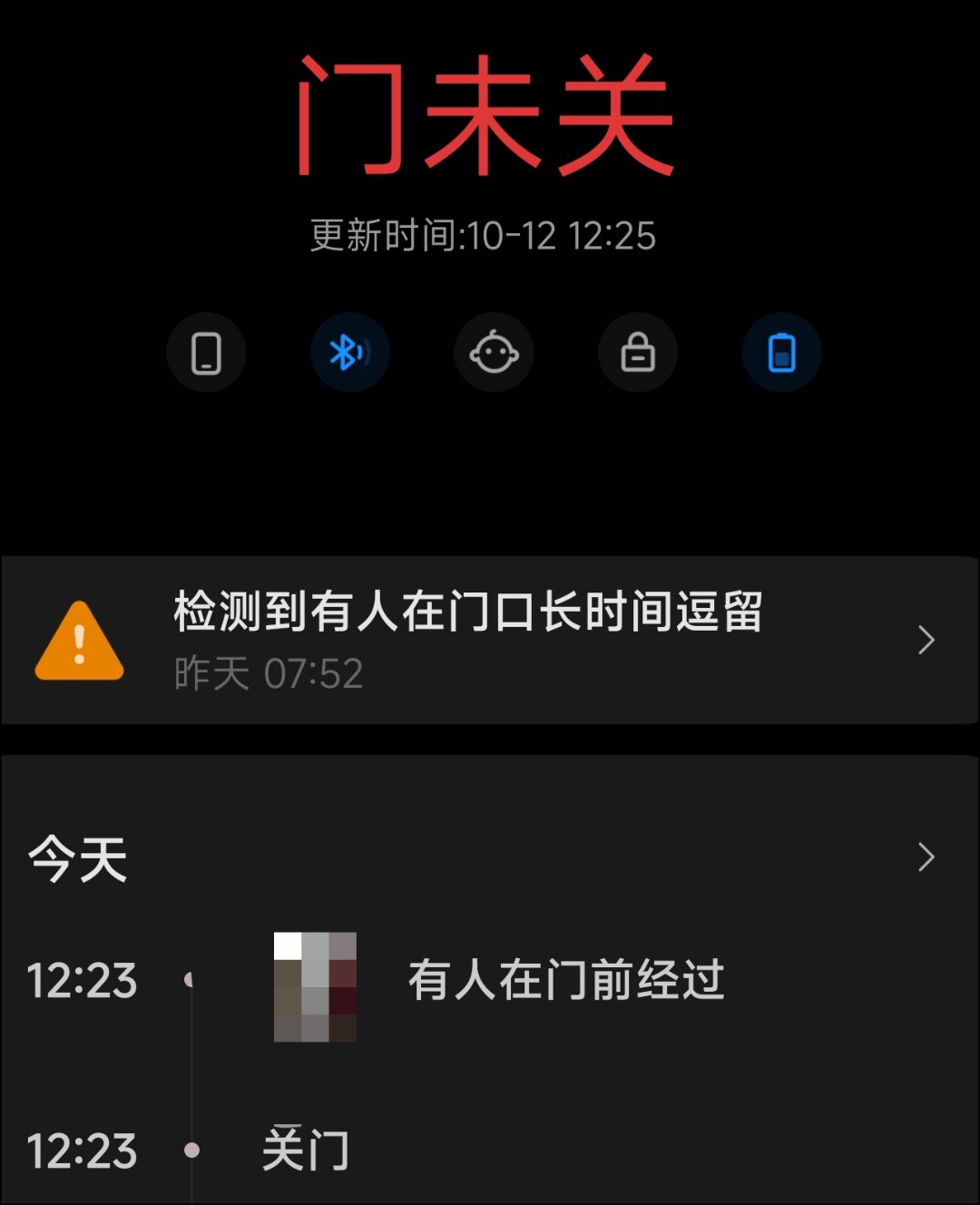
Task: Open the Bluetooth connection icon
Action: (x=349, y=353)
